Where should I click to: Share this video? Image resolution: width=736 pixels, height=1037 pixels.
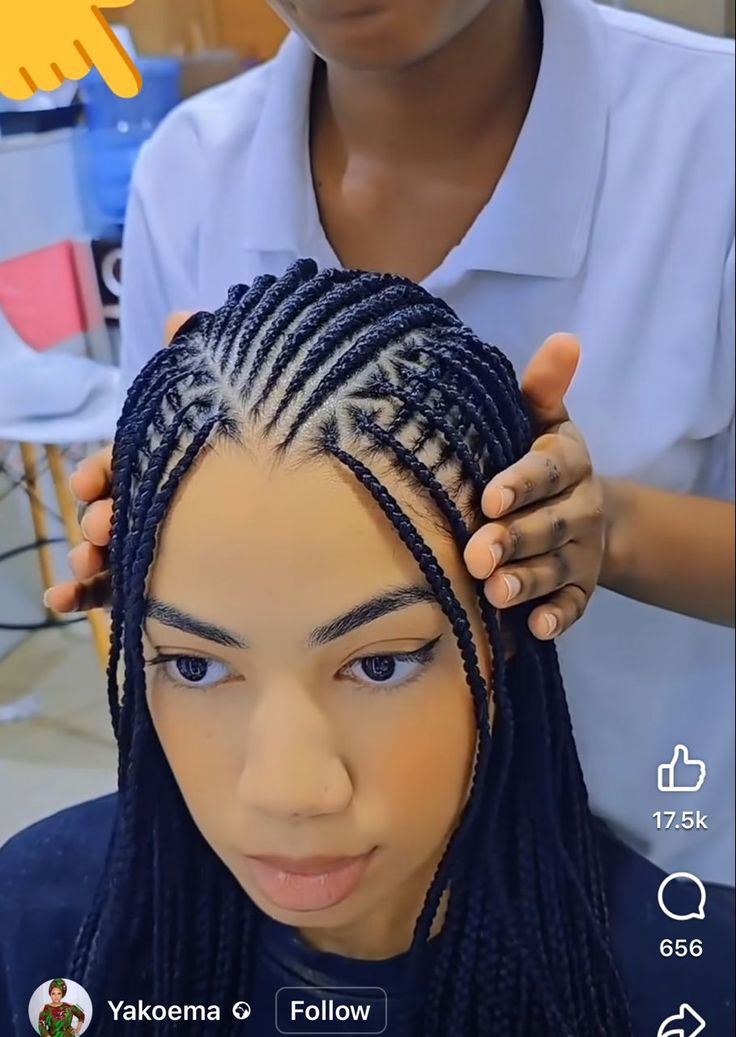click(x=681, y=1020)
